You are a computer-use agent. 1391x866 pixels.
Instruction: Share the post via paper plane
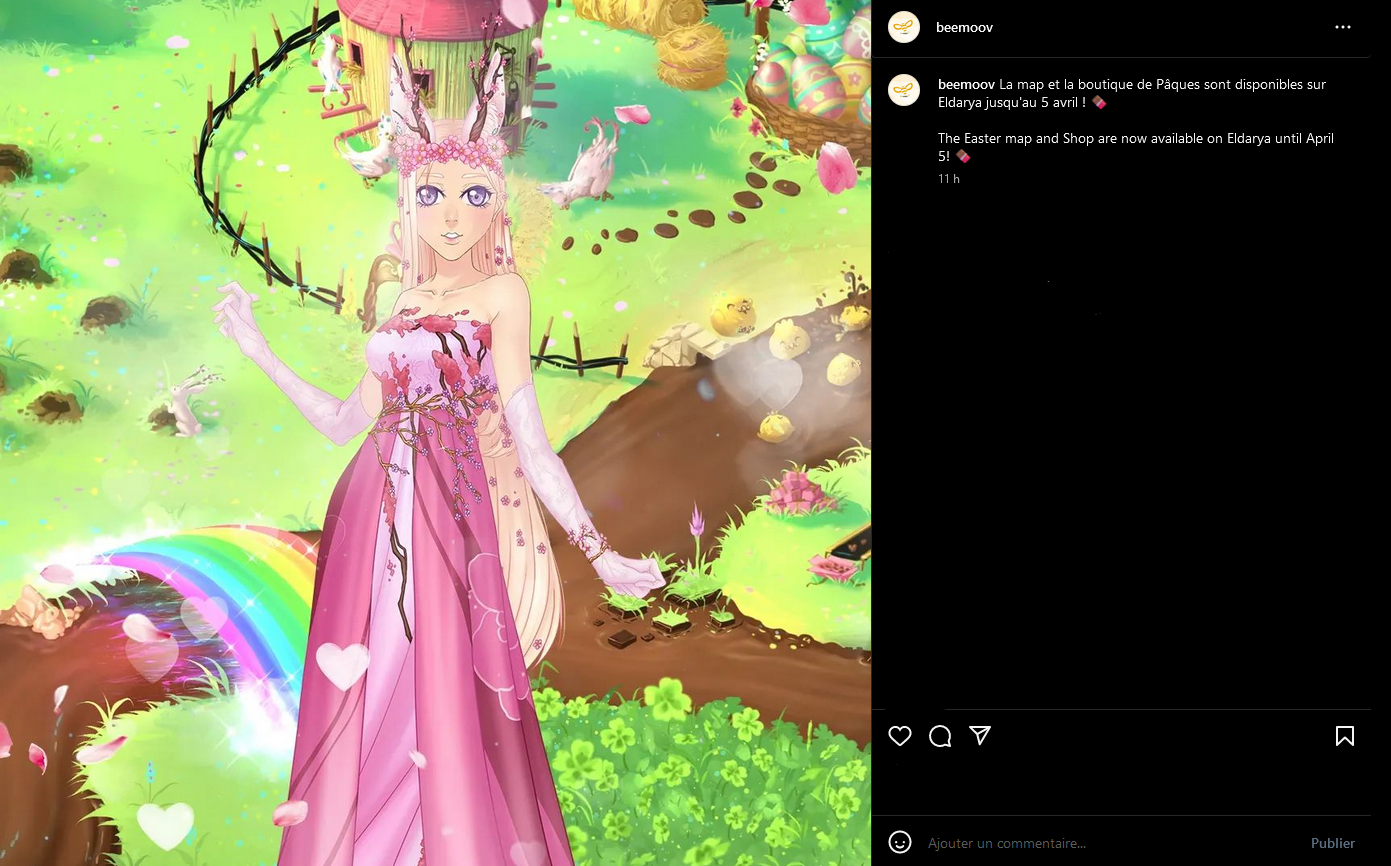980,736
